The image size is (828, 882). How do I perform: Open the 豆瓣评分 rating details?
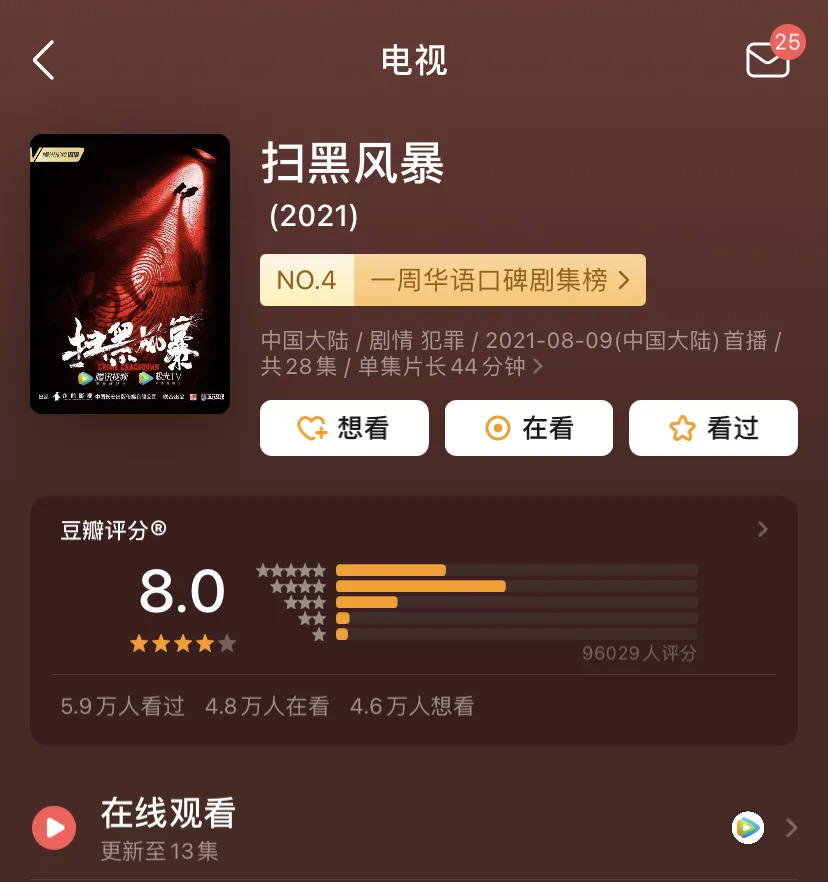762,529
